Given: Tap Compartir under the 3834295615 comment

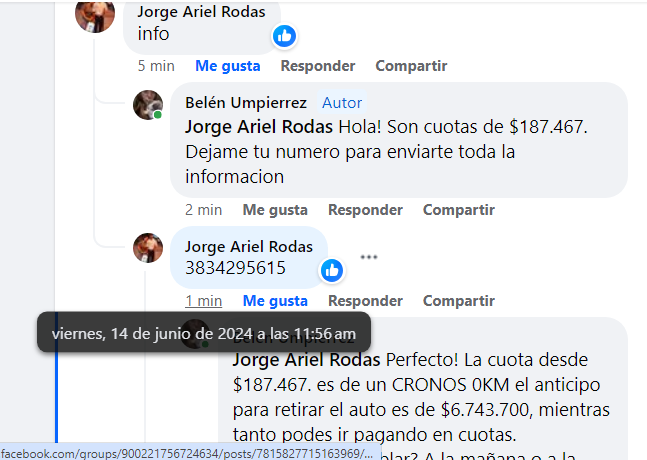Looking at the screenshot, I should pyautogui.click(x=458, y=300).
